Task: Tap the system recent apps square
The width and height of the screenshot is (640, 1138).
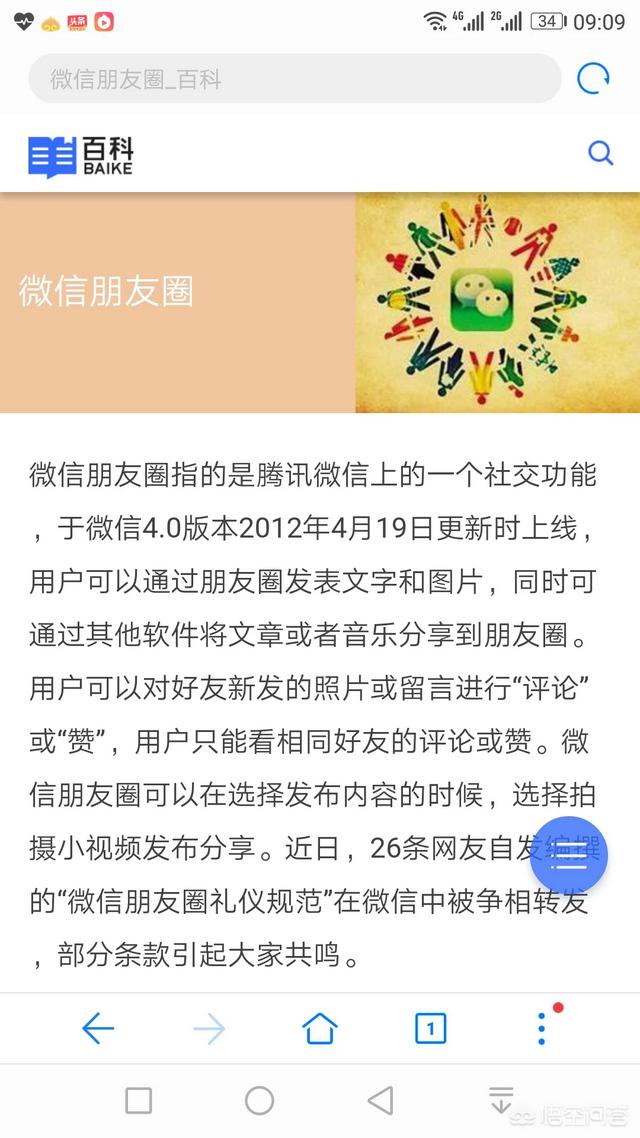Action: click(x=139, y=1101)
